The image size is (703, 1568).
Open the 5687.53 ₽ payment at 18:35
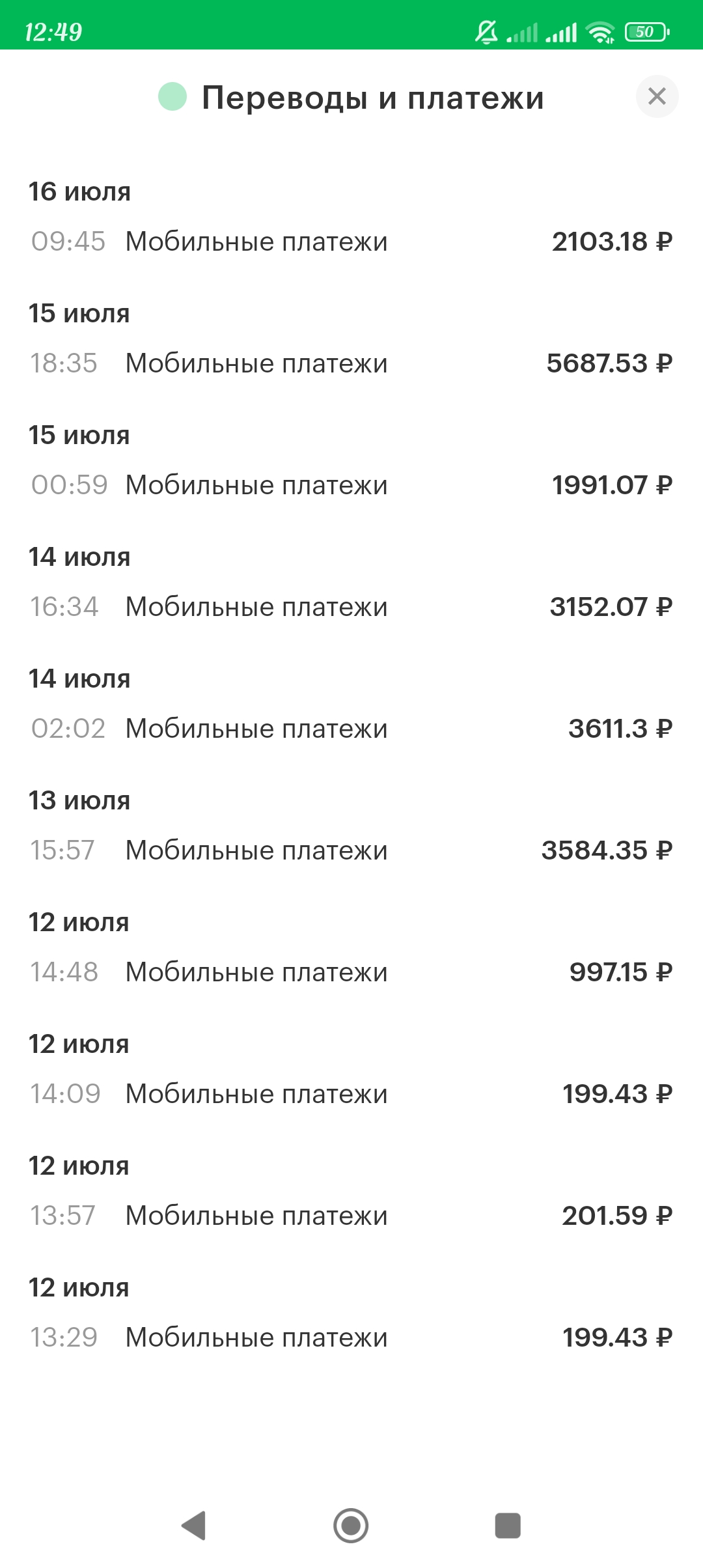(x=351, y=363)
